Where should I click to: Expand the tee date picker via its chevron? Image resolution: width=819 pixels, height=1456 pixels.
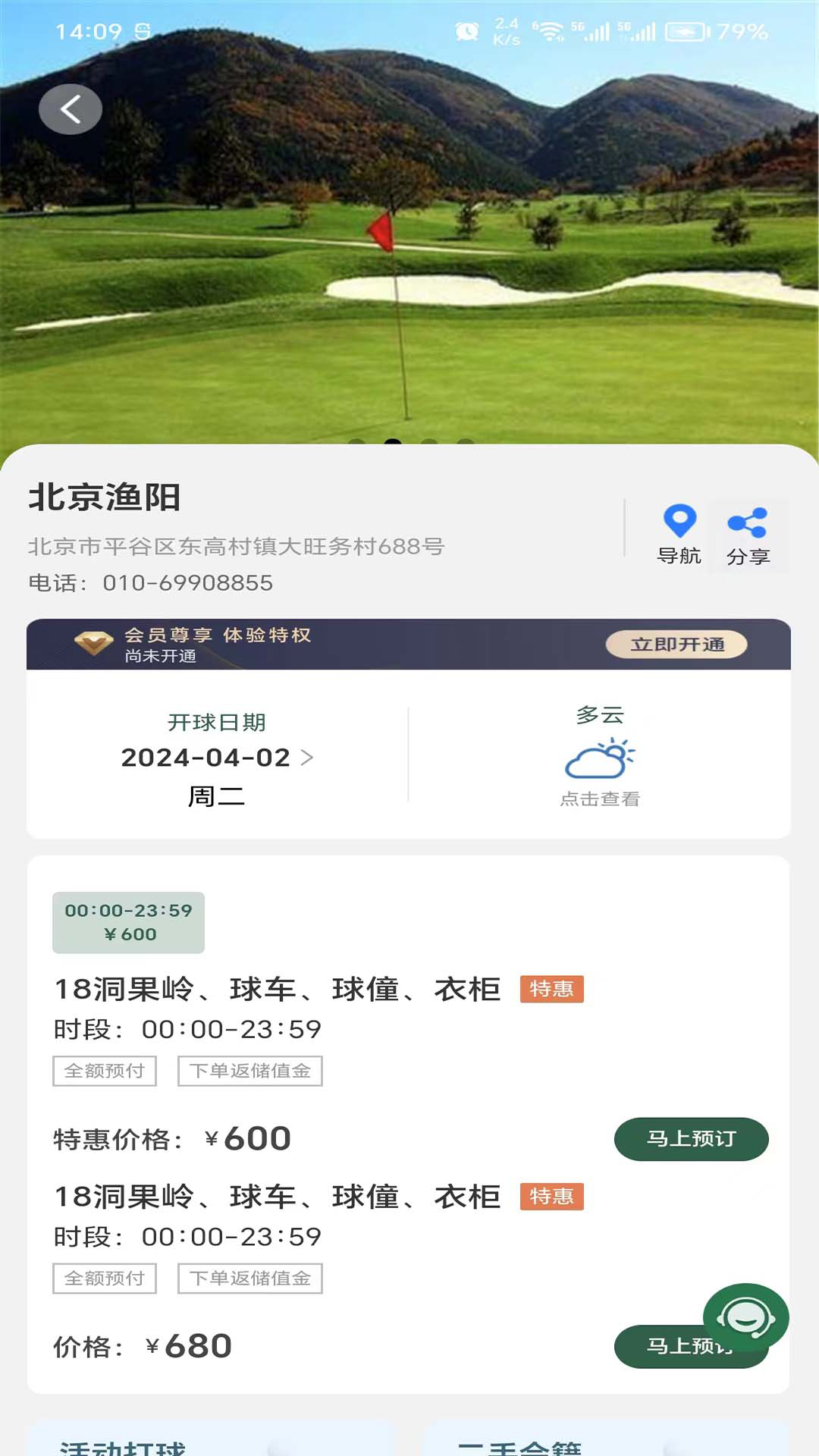click(309, 758)
